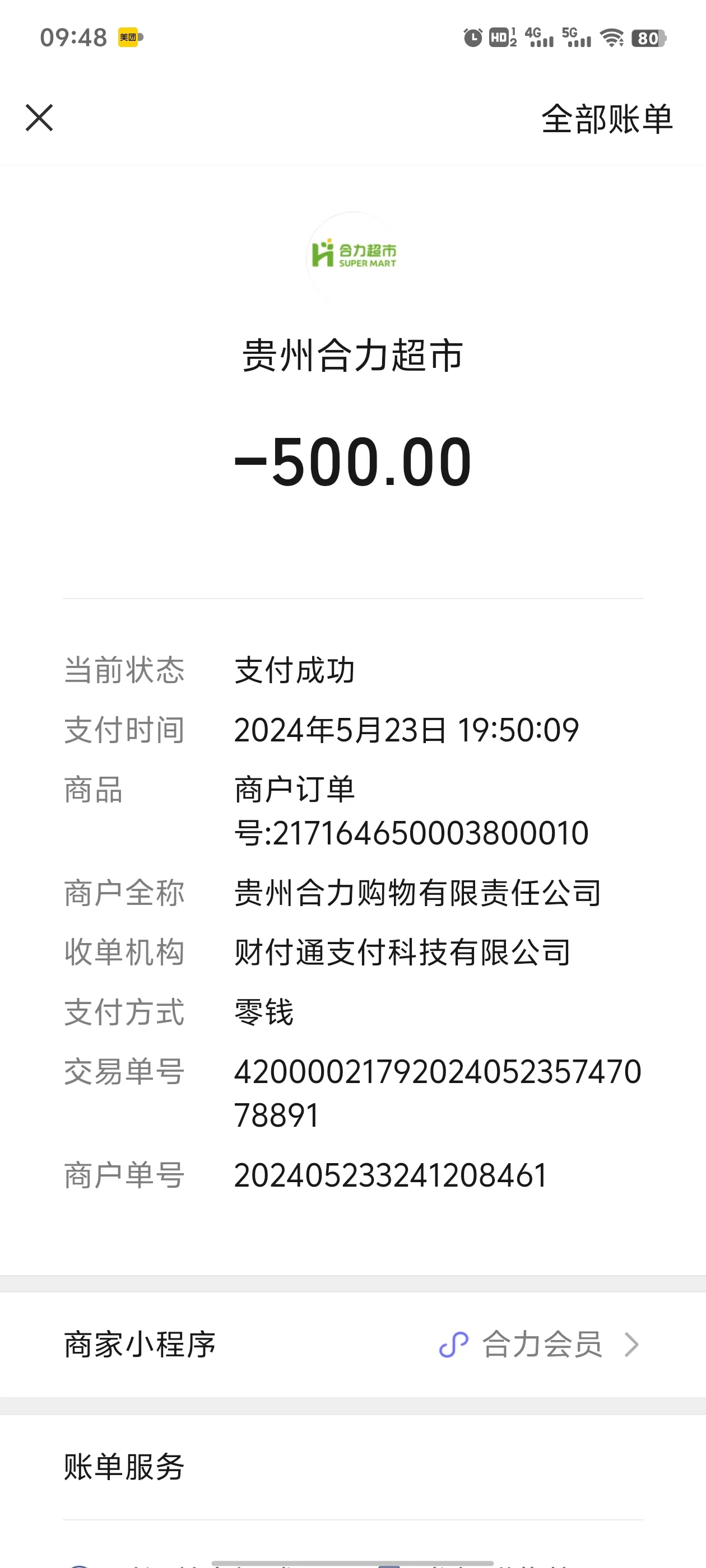Viewport: 706px width, 1568px height.
Task: Open the 合力会员 merchant mini program
Action: click(x=539, y=1345)
